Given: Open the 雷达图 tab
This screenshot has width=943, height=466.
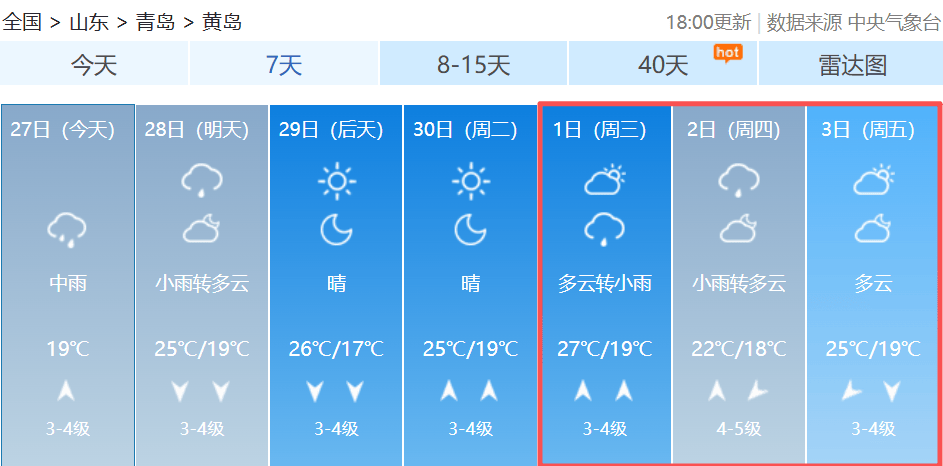Looking at the screenshot, I should click(x=852, y=66).
